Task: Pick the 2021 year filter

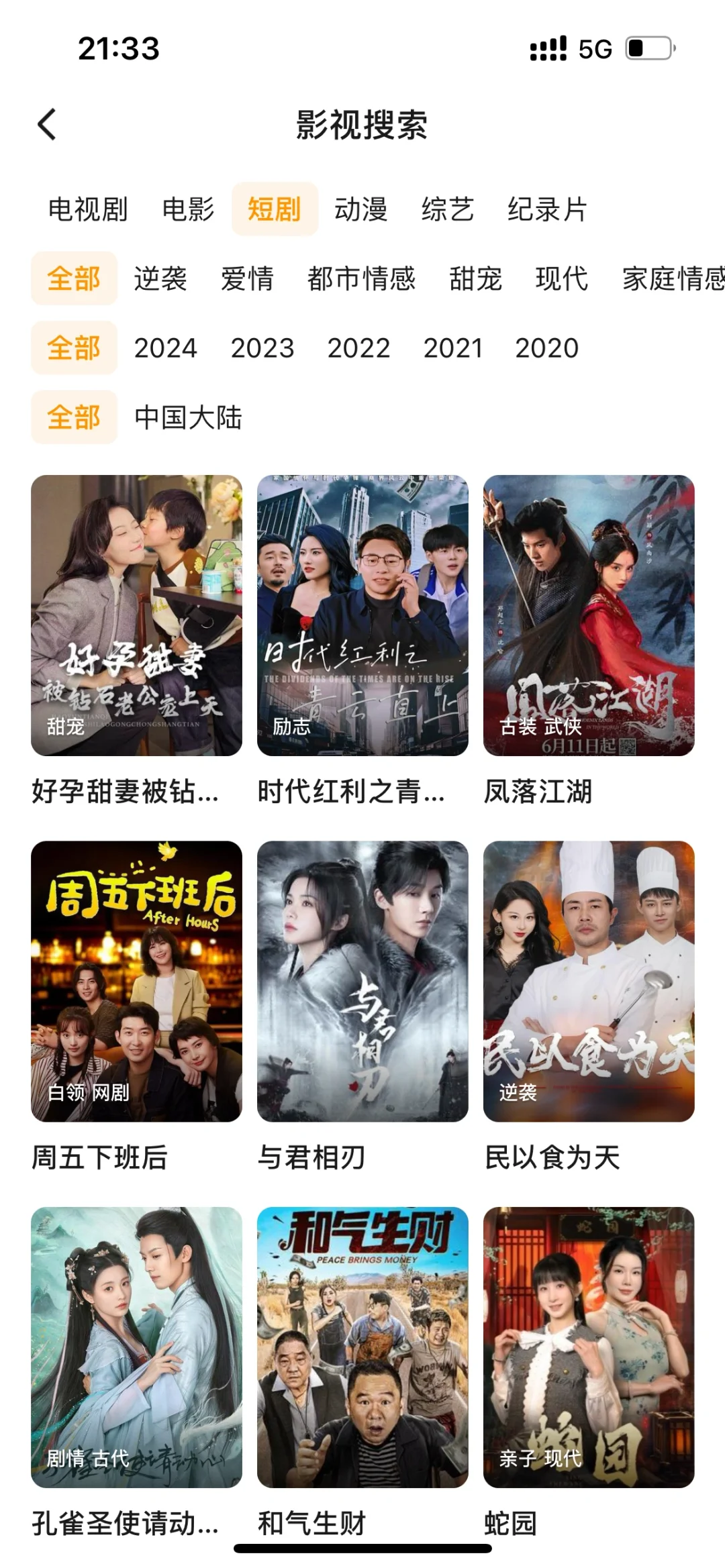Action: [x=453, y=348]
